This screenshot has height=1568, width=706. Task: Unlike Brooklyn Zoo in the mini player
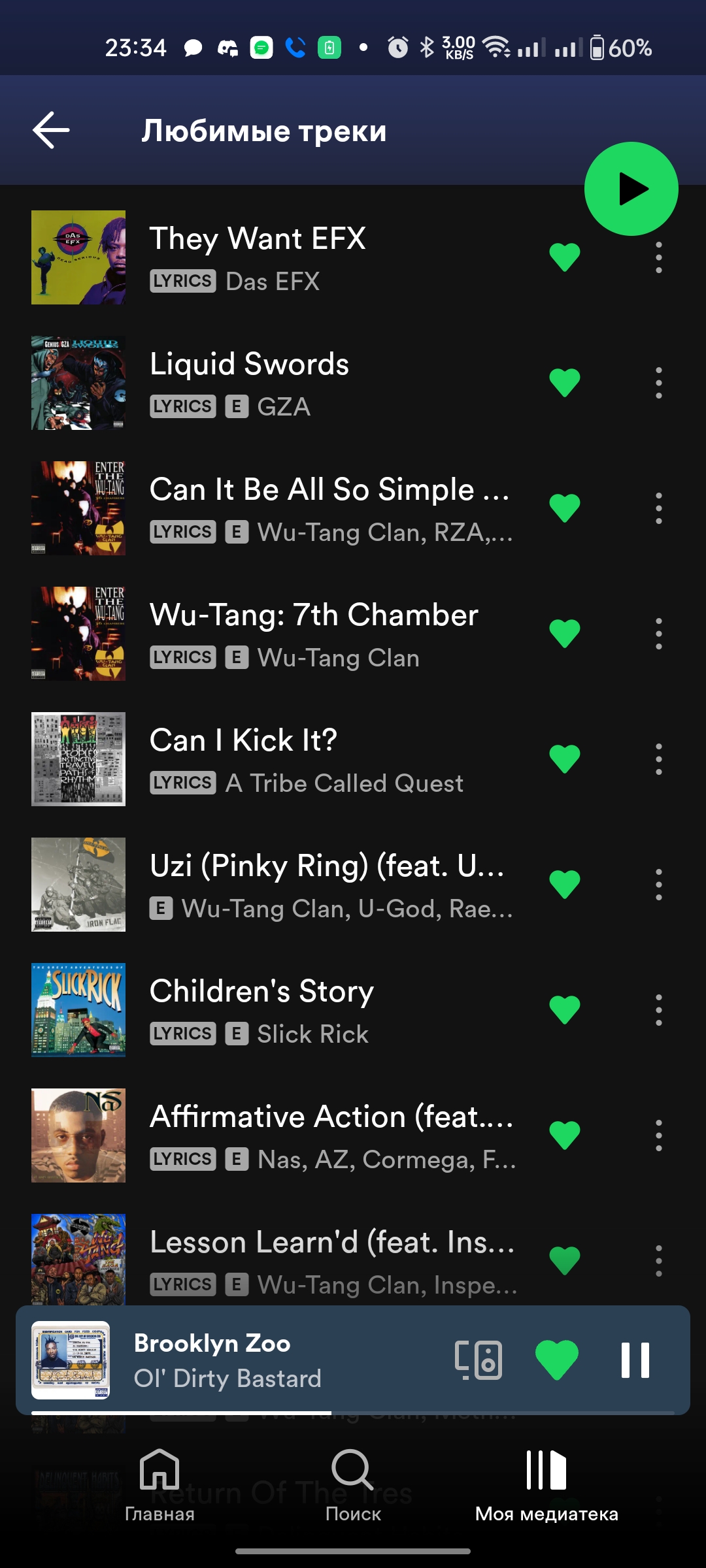557,1360
